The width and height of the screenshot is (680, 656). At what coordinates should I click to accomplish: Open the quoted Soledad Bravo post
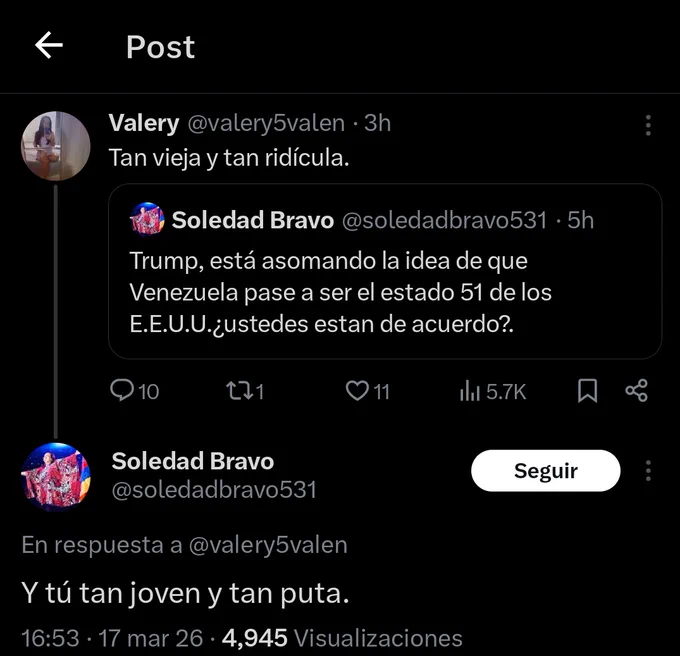click(x=385, y=271)
